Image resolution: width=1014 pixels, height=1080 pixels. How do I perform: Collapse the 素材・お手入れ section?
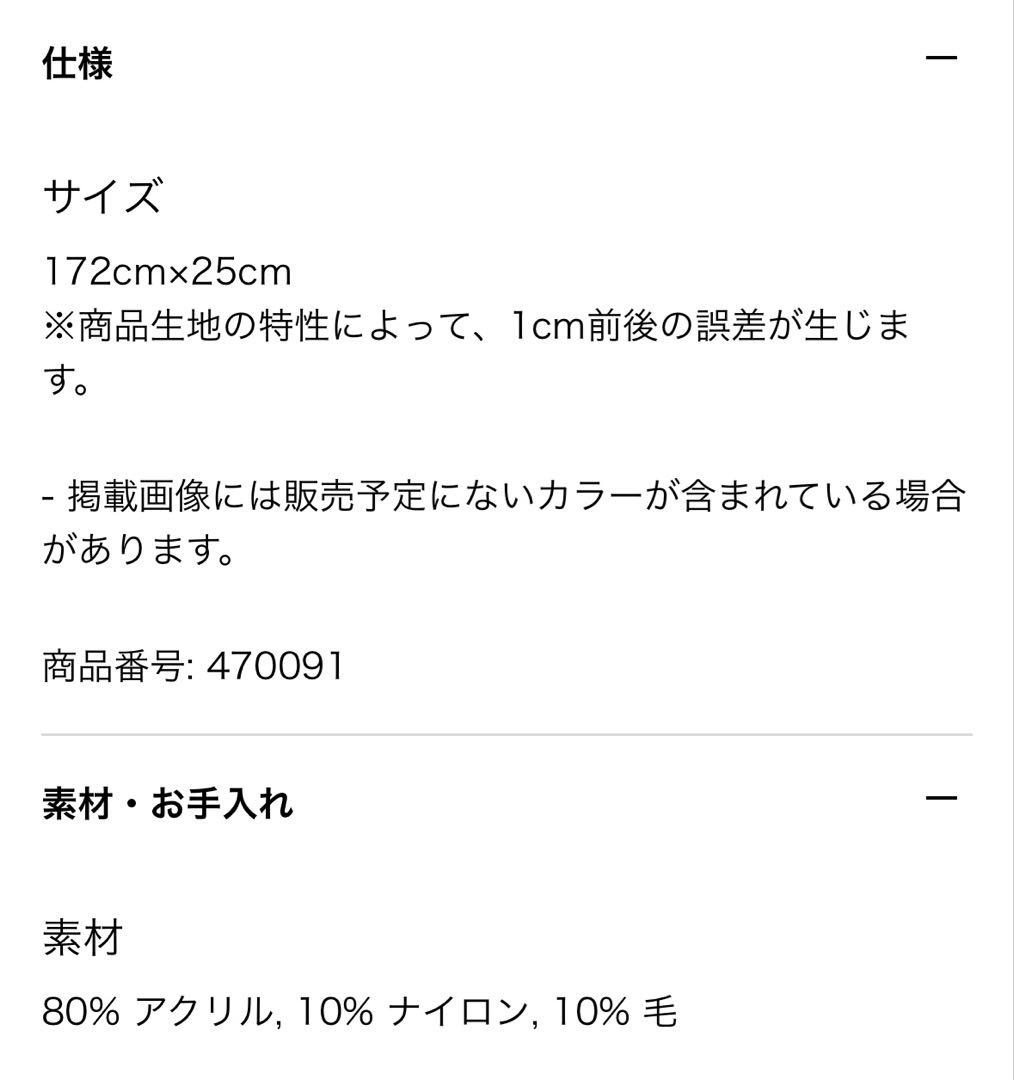(x=941, y=799)
